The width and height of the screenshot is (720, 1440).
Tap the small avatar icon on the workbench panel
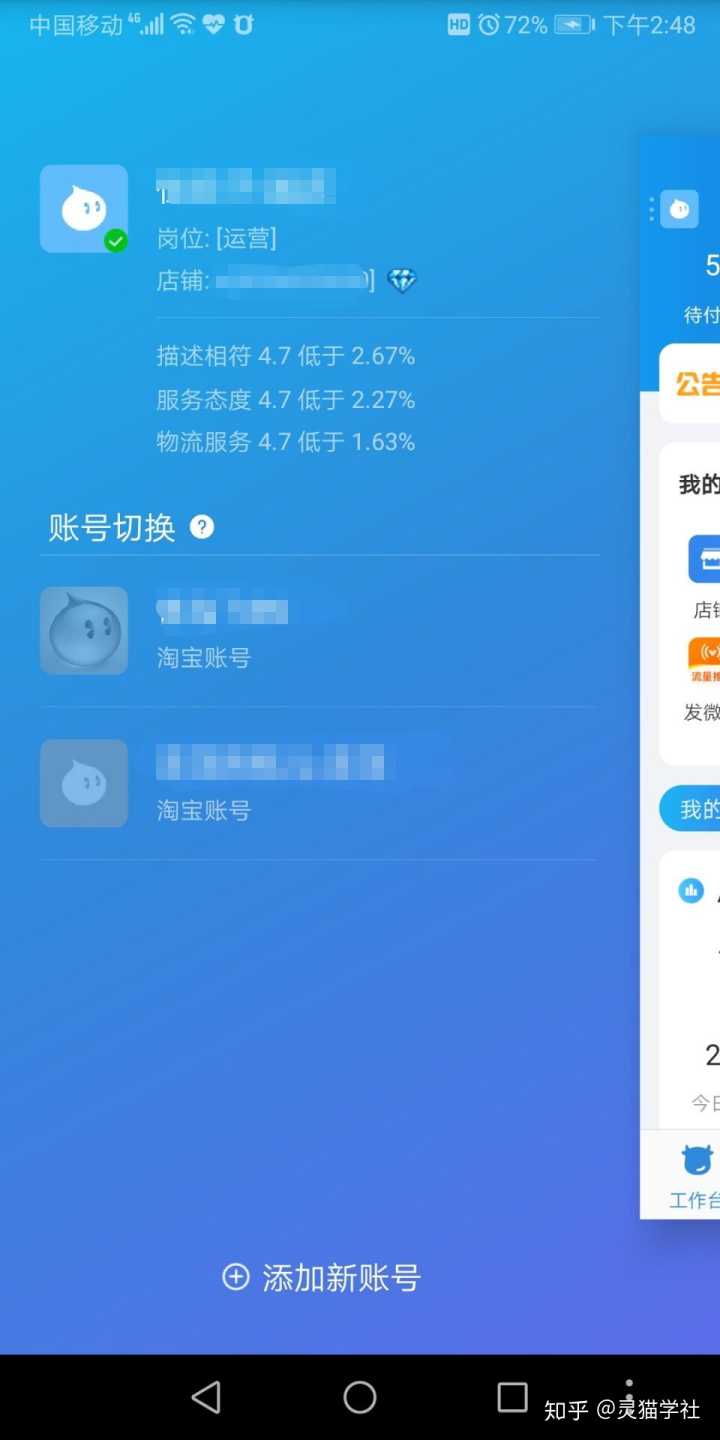pos(679,209)
